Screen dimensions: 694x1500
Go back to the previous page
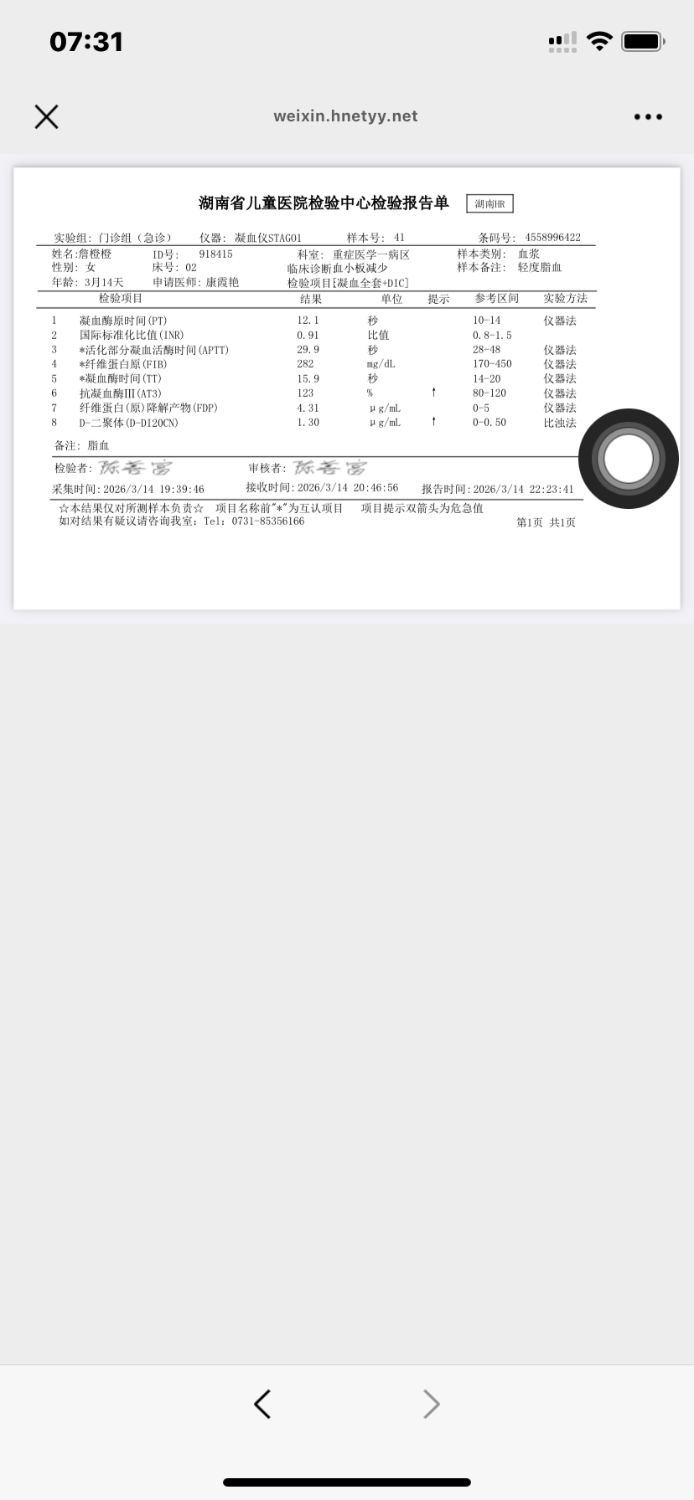click(262, 1404)
